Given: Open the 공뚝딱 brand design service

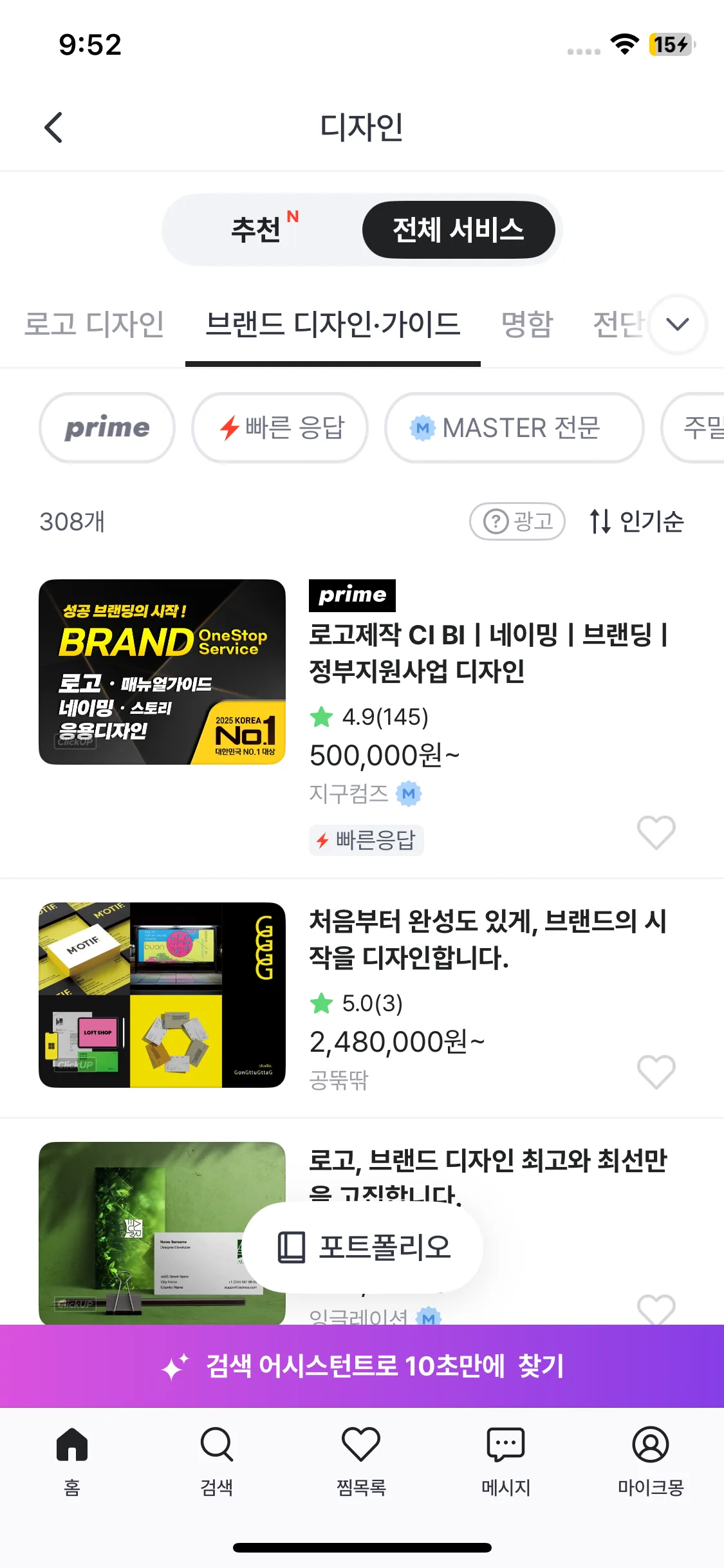Looking at the screenshot, I should (x=487, y=939).
